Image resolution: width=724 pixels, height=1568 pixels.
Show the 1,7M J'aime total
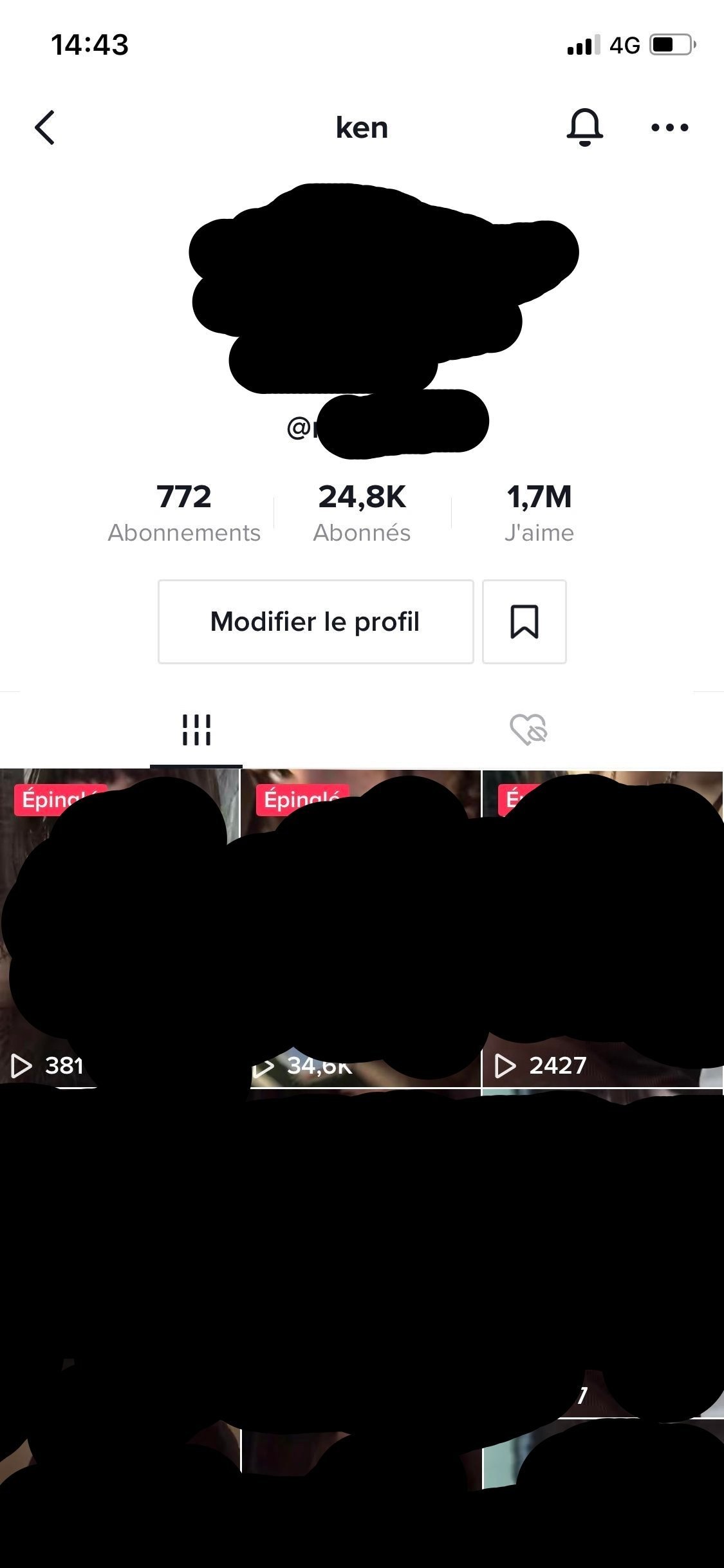[x=539, y=513]
